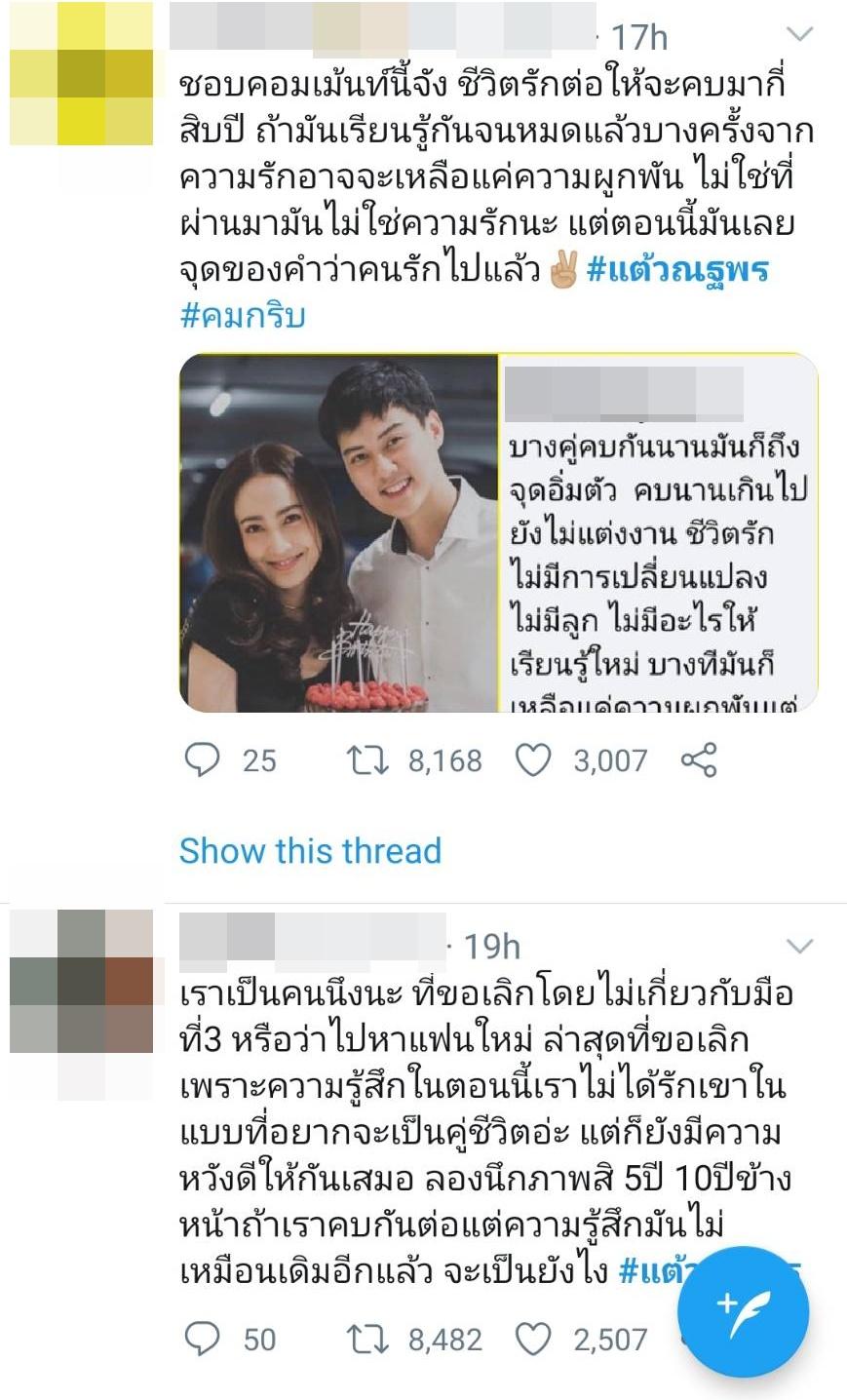Like the tweet with 2,507 likes
This screenshot has width=847, height=1400.
[x=533, y=1340]
